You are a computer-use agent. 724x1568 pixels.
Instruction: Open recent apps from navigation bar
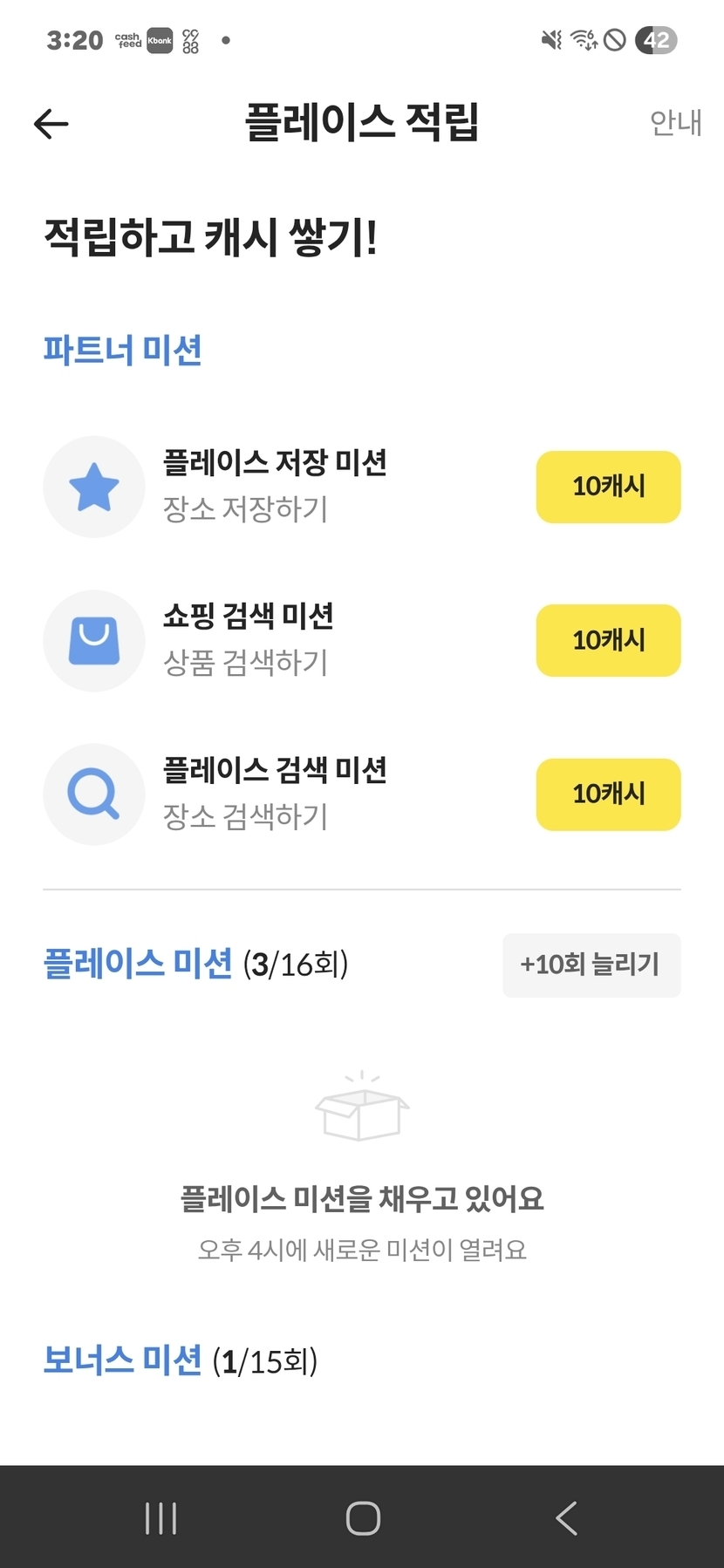161,1518
